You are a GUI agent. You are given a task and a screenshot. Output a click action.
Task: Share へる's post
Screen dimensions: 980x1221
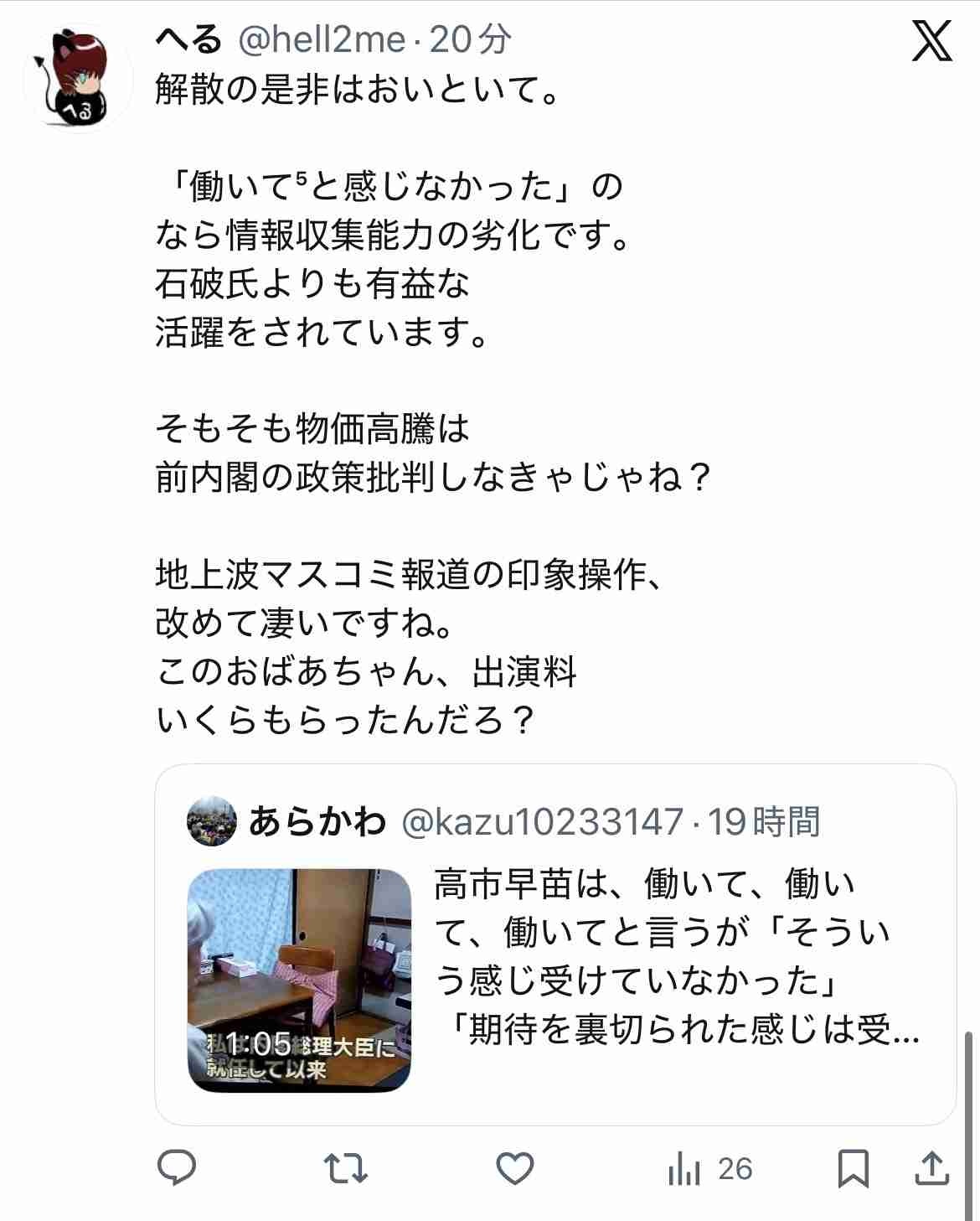tap(931, 1168)
